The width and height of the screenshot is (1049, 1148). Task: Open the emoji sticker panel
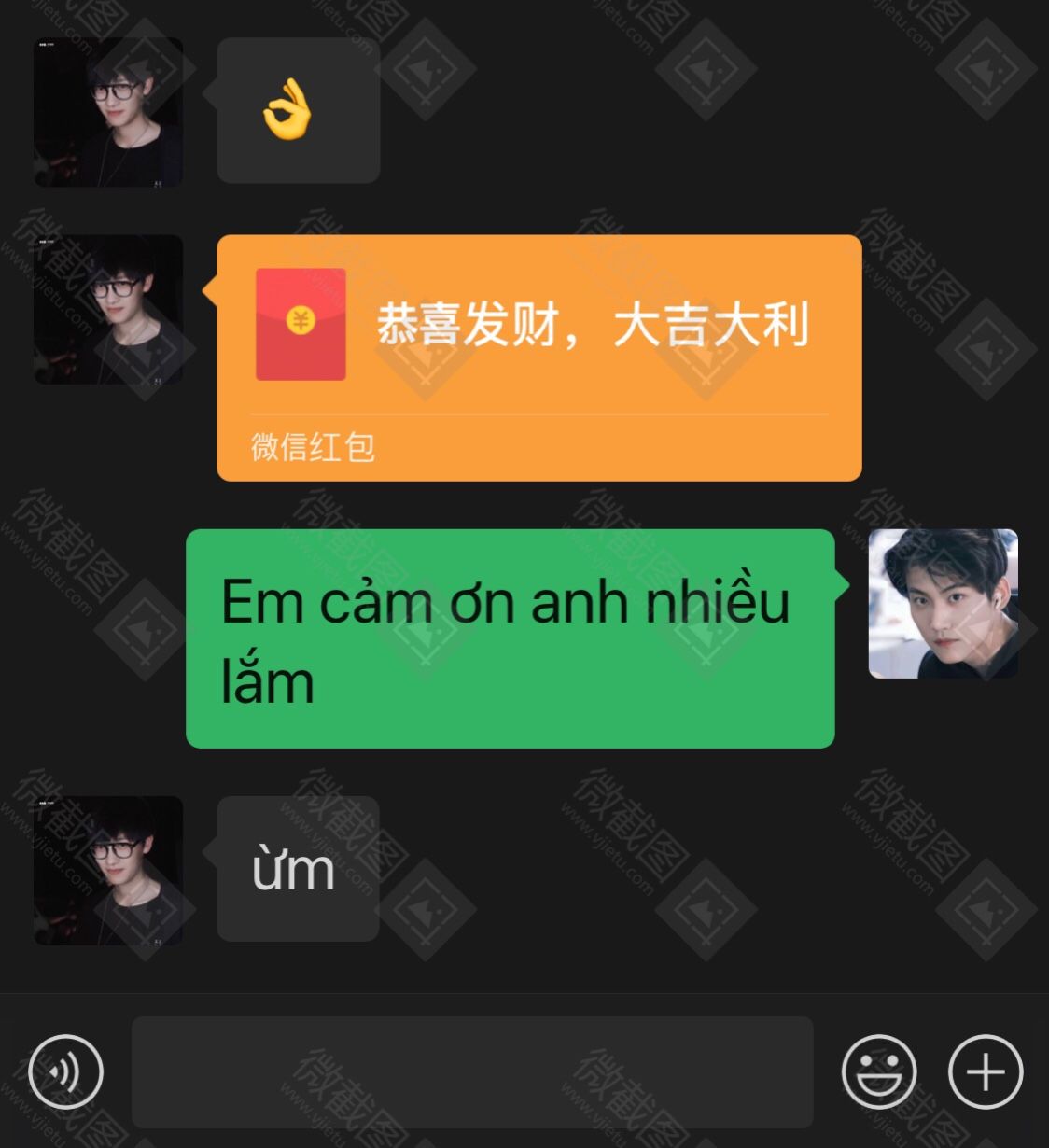coord(878,1071)
